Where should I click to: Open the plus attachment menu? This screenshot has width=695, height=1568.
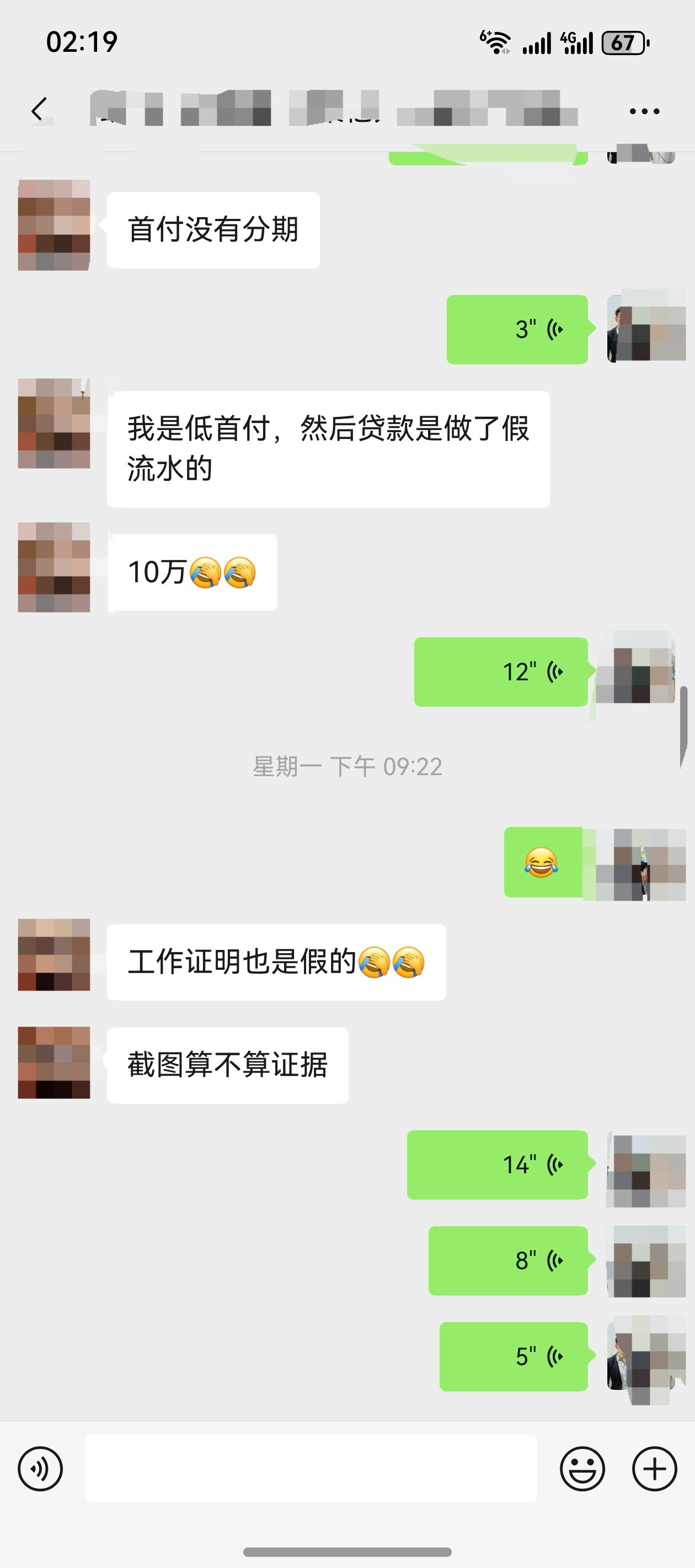pos(655,1469)
